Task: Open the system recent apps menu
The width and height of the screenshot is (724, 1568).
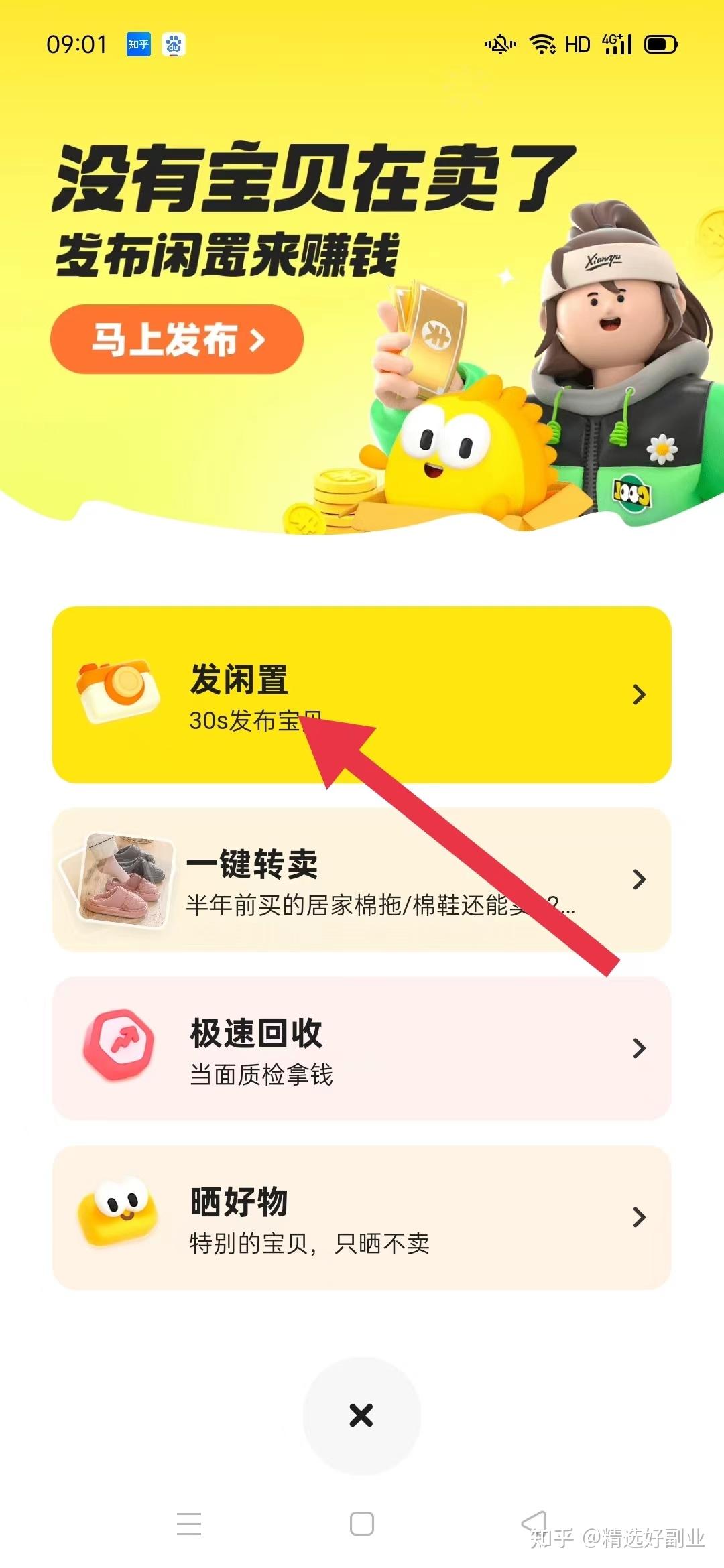Action: pyautogui.click(x=189, y=1524)
